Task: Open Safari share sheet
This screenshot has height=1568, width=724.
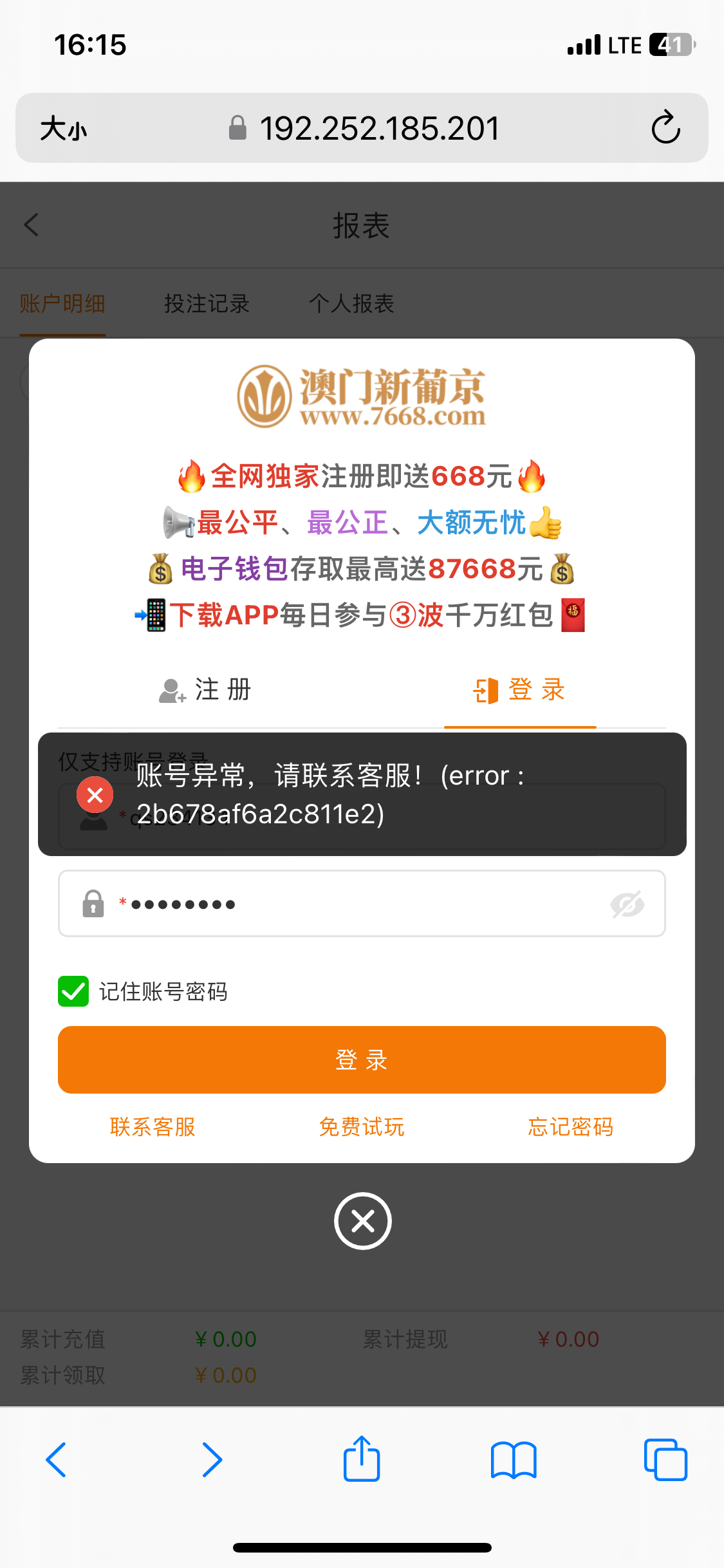Action: [362, 1459]
